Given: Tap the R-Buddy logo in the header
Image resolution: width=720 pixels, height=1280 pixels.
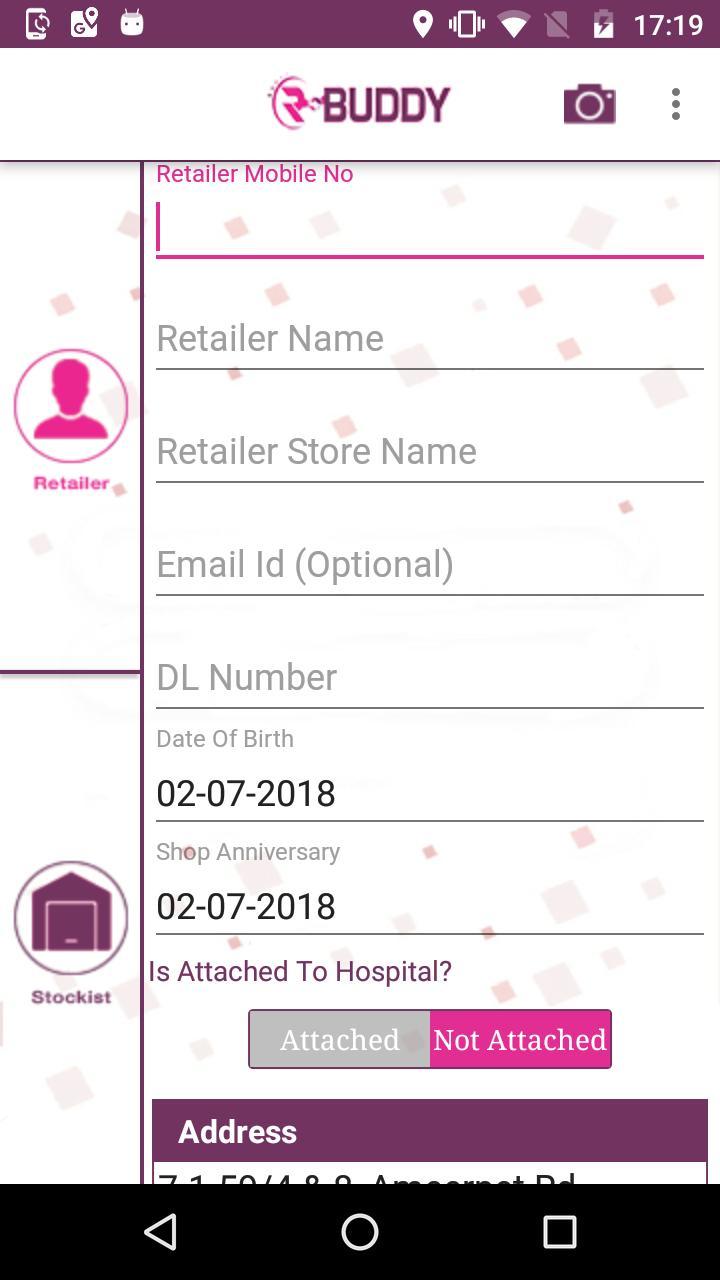Looking at the screenshot, I should click(x=358, y=100).
